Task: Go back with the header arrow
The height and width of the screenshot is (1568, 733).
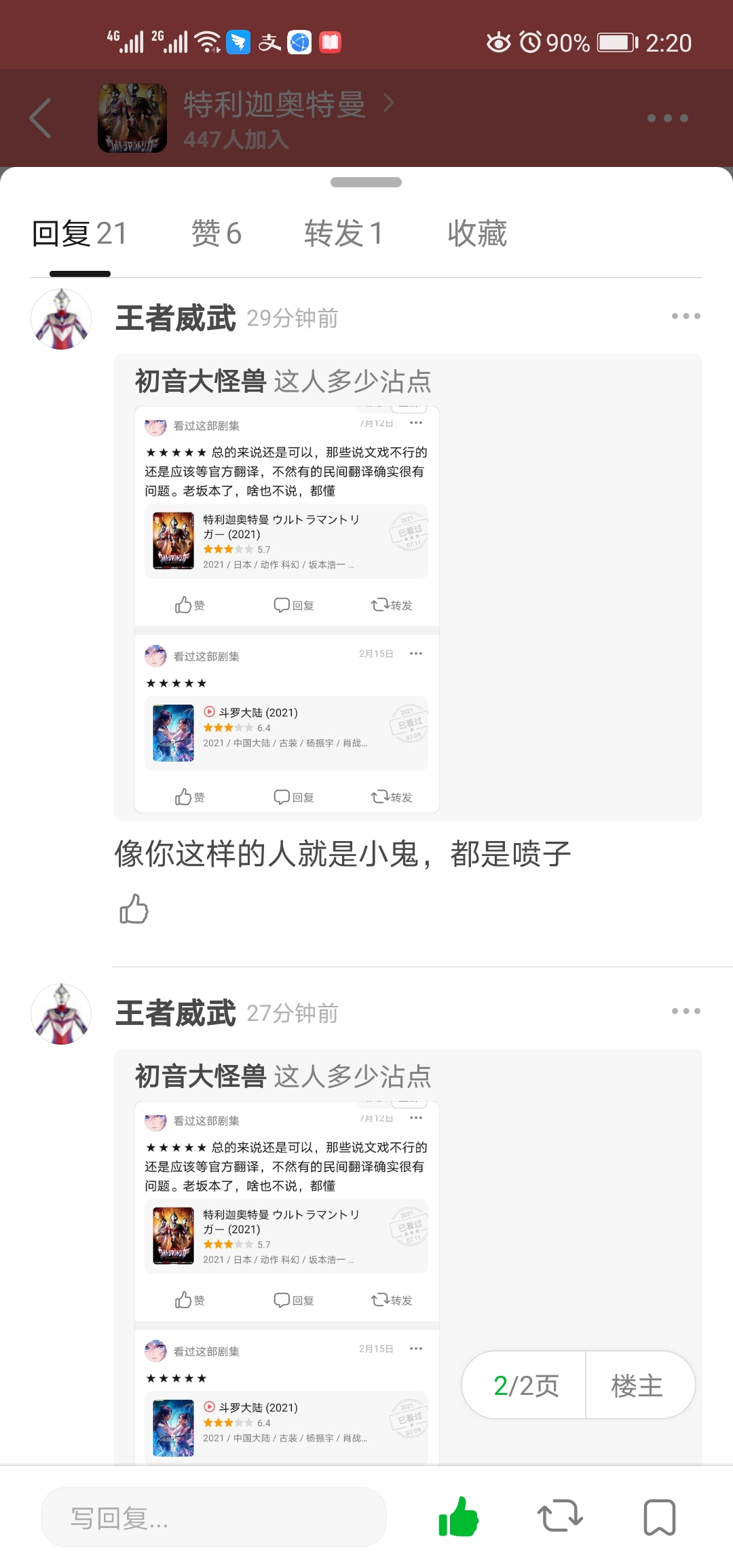Action: point(41,118)
